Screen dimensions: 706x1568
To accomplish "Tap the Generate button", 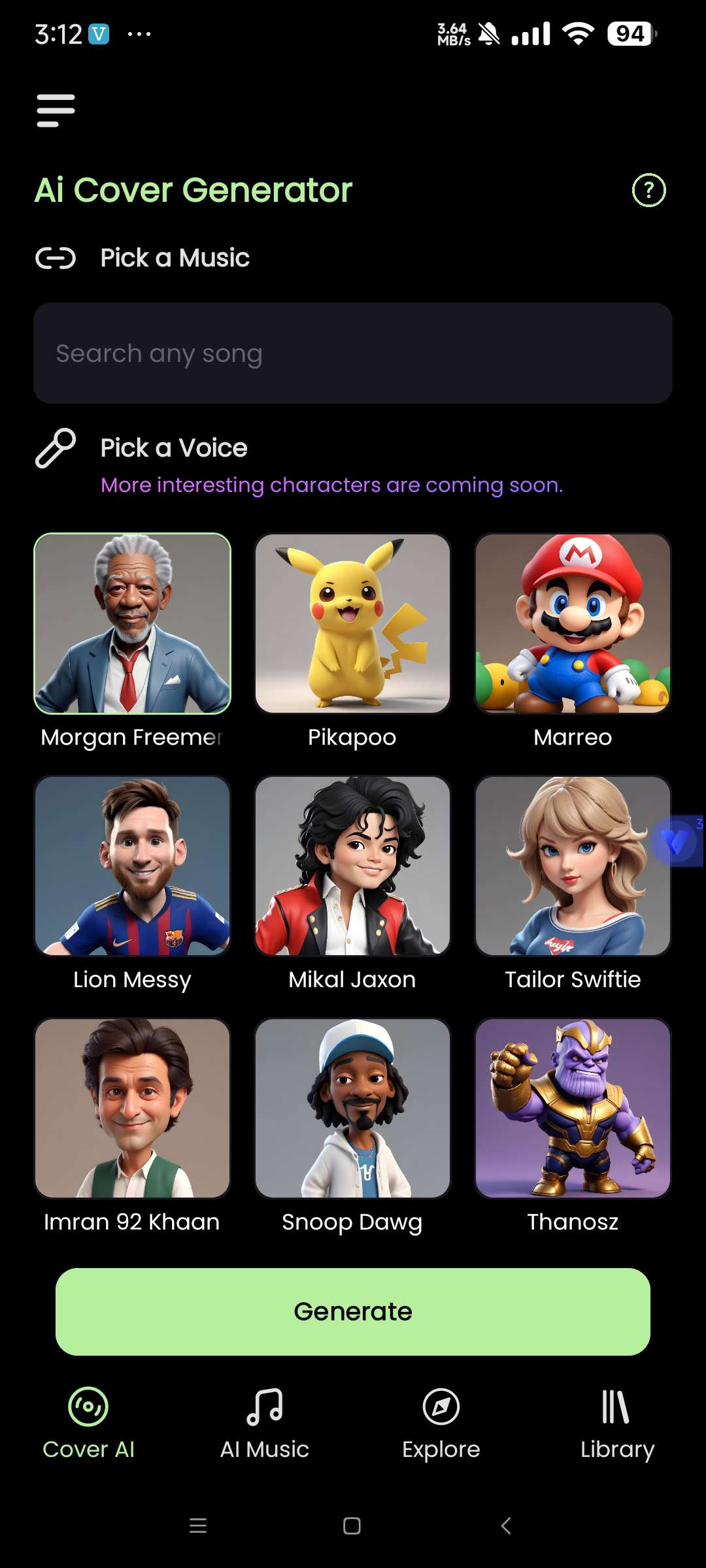I will pyautogui.click(x=353, y=1311).
